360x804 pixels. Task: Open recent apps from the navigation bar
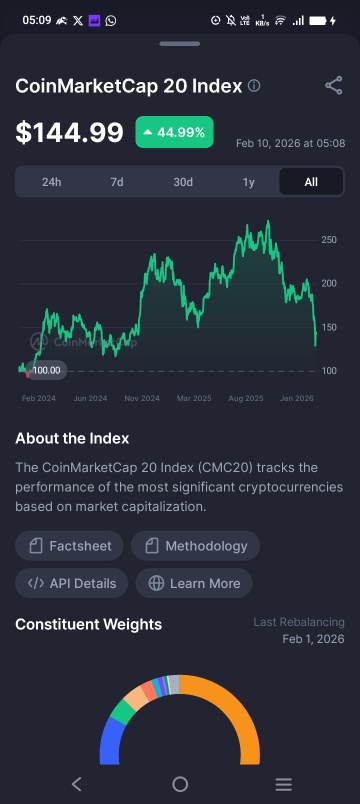point(284,783)
